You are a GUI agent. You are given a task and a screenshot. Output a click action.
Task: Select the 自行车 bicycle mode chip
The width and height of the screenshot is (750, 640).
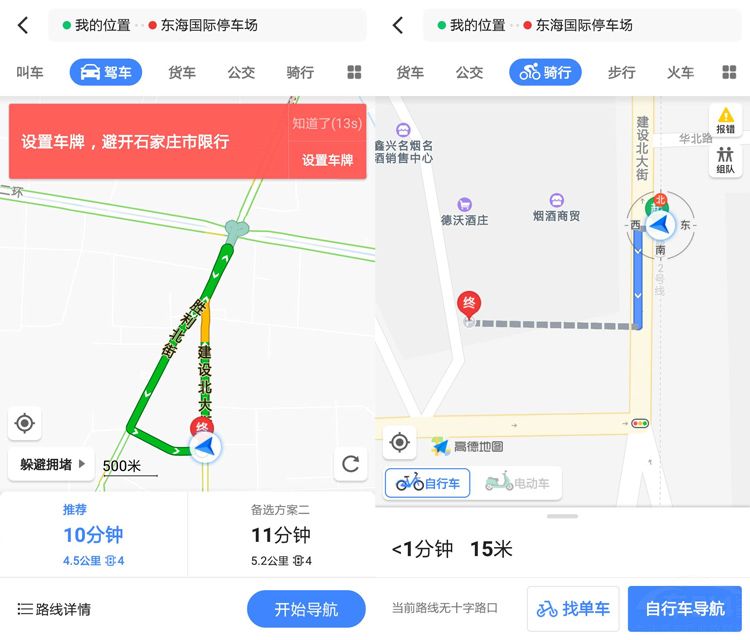coord(428,483)
